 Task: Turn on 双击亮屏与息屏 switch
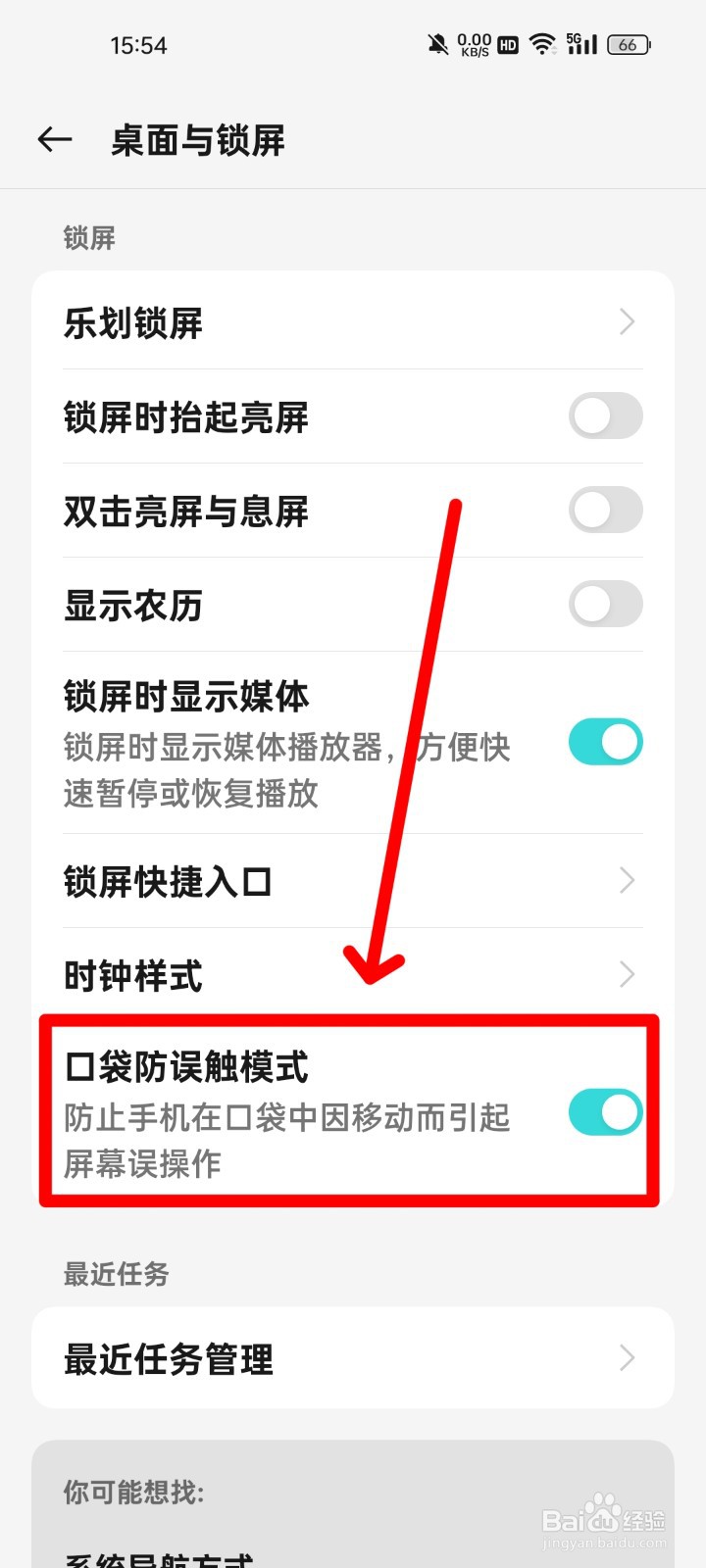coord(605,510)
